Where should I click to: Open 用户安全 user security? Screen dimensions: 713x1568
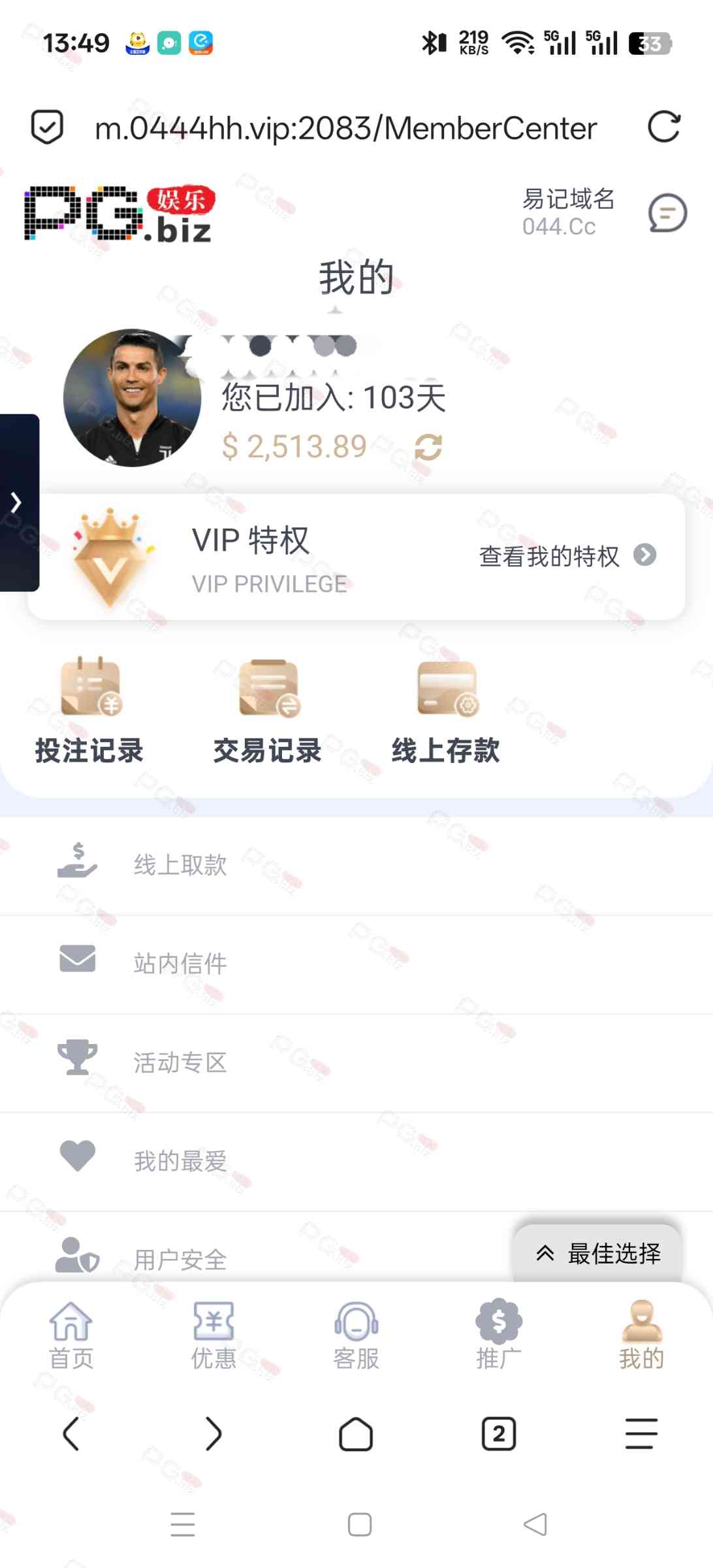(180, 1258)
